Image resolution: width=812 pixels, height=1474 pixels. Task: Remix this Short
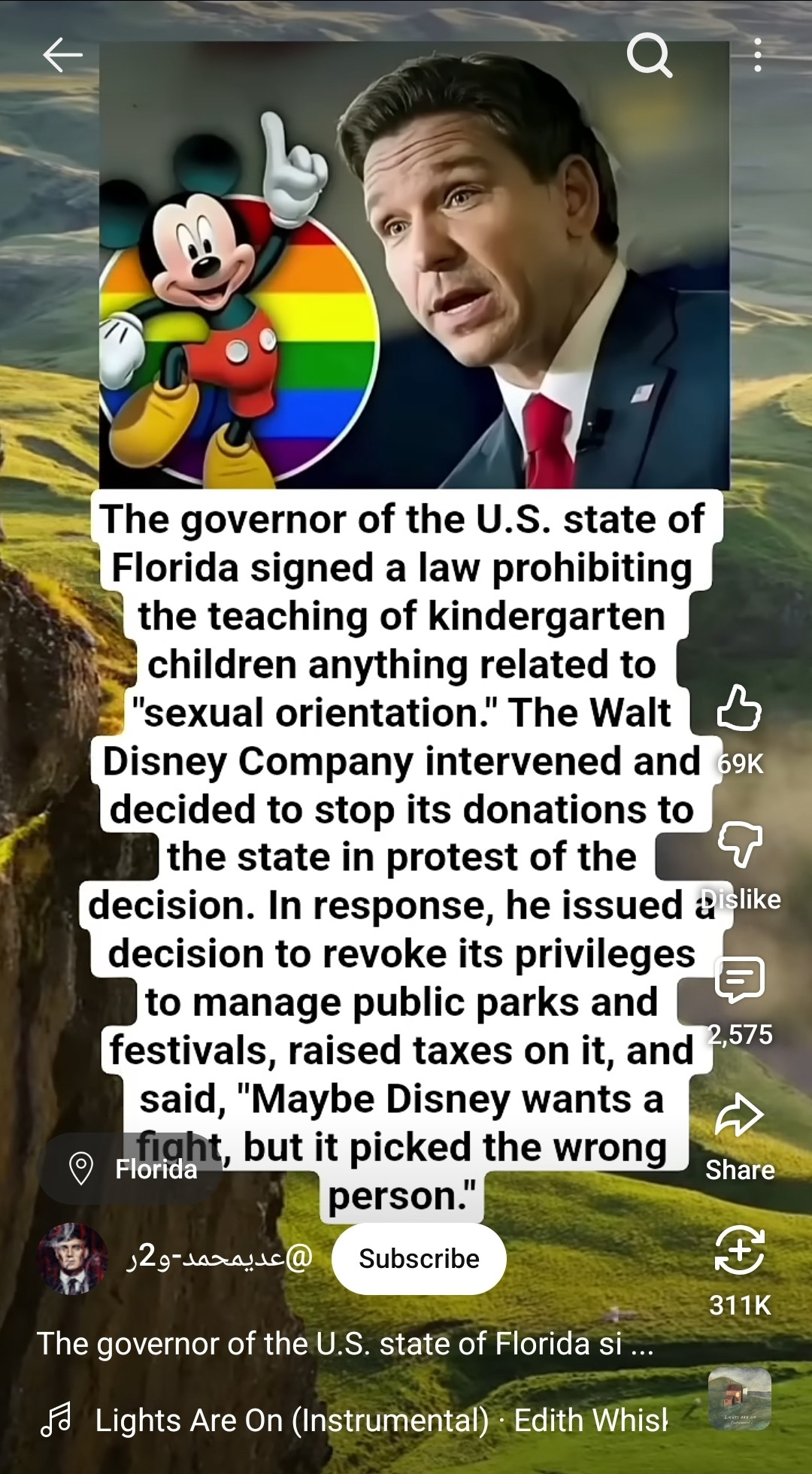740,1250
